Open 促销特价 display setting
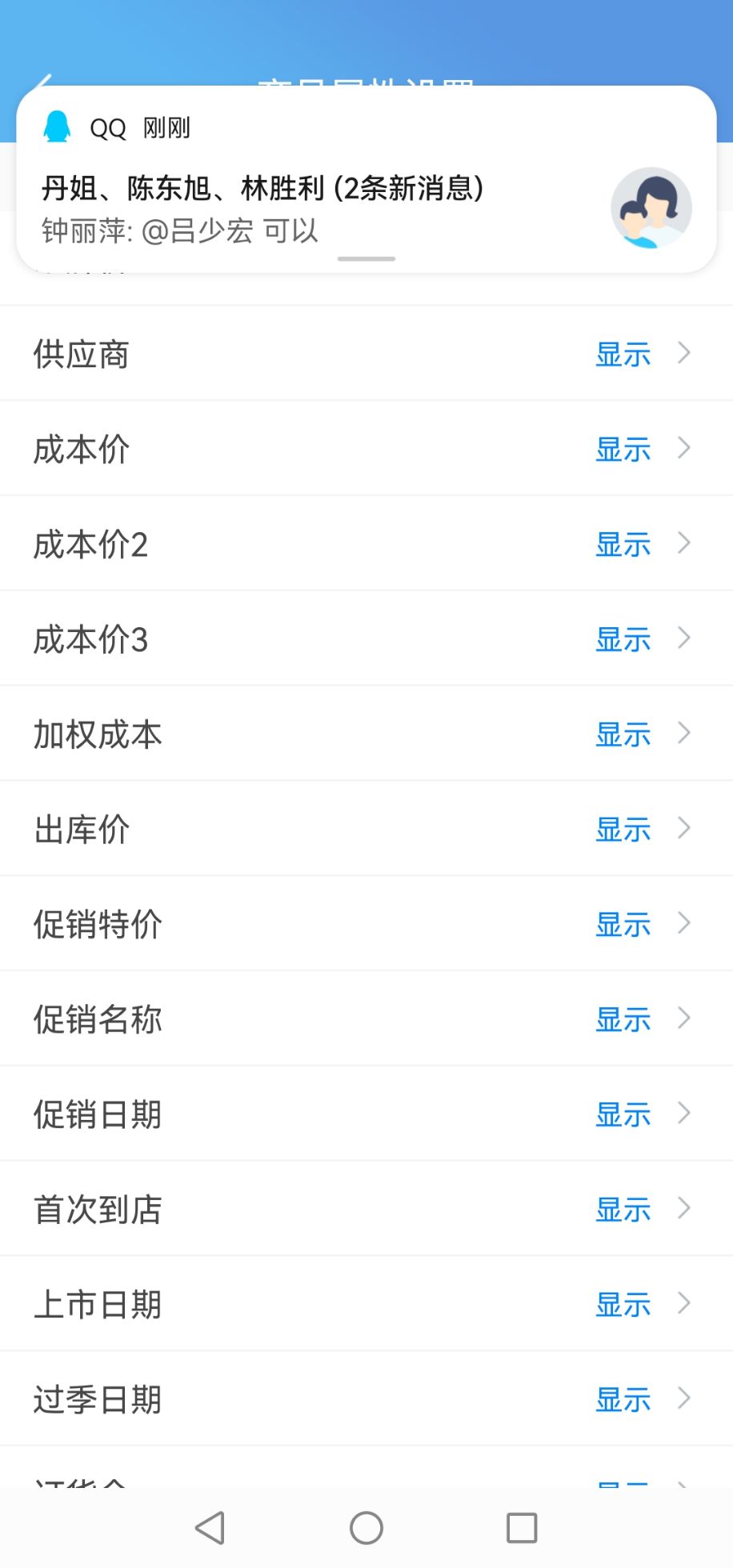 [x=366, y=924]
